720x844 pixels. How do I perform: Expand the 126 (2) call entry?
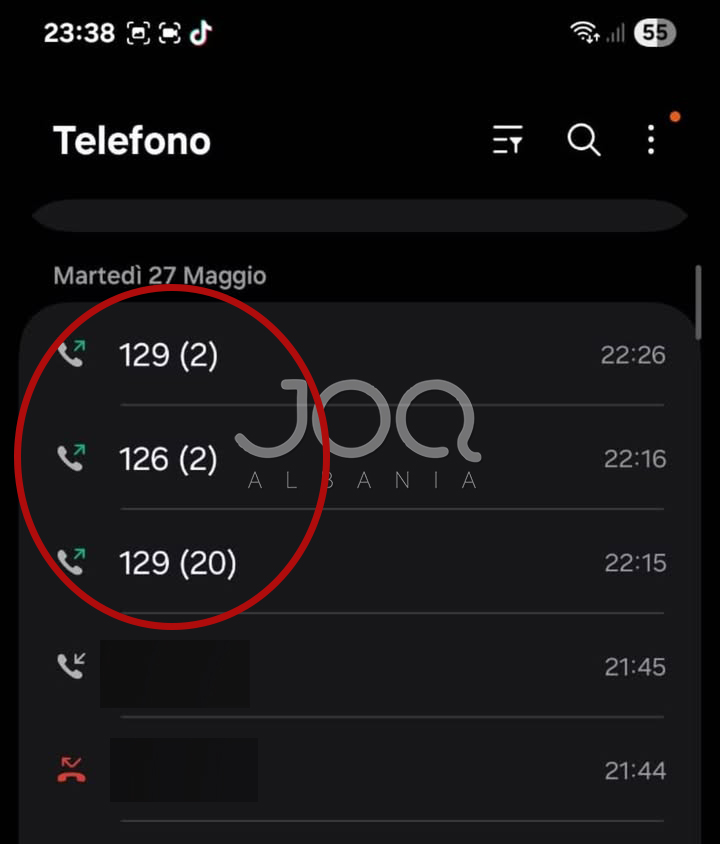point(360,459)
